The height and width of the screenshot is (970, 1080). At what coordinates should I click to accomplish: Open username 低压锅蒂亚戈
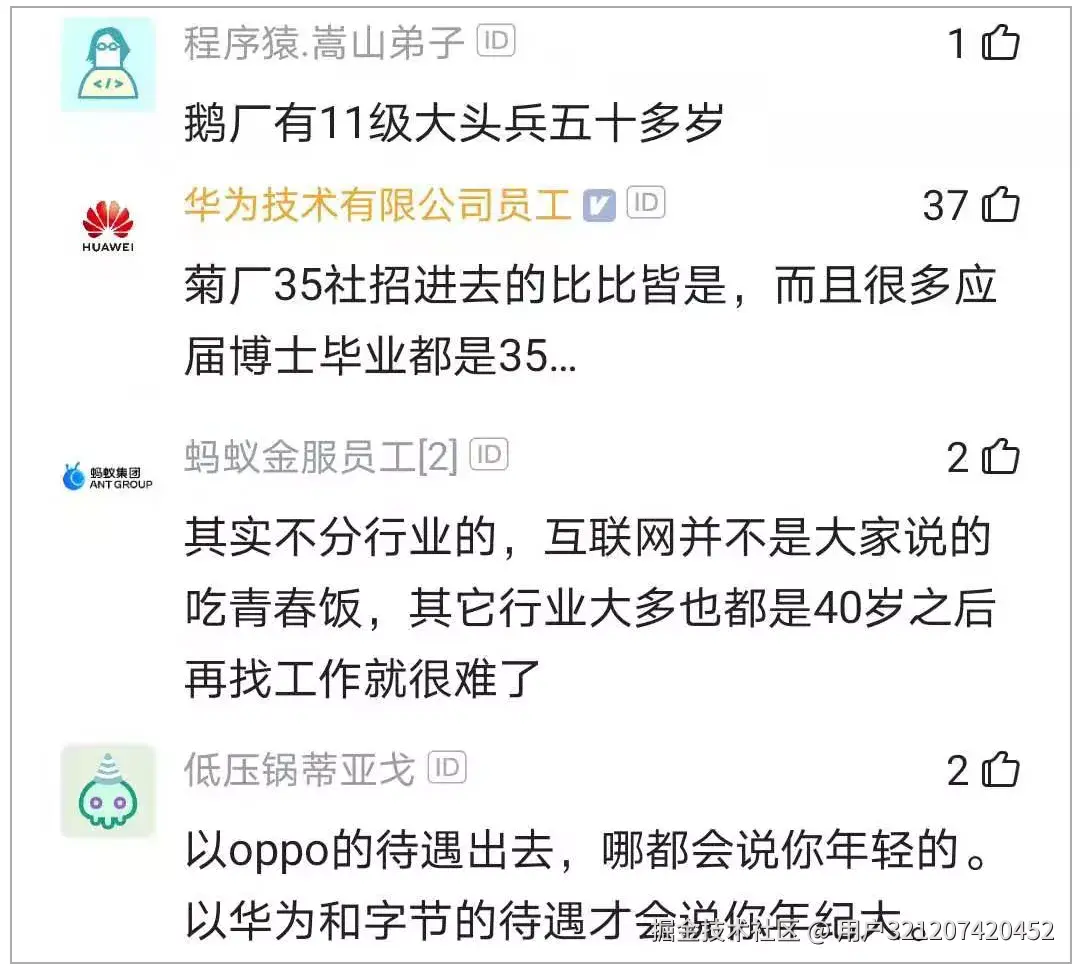pyautogui.click(x=298, y=770)
